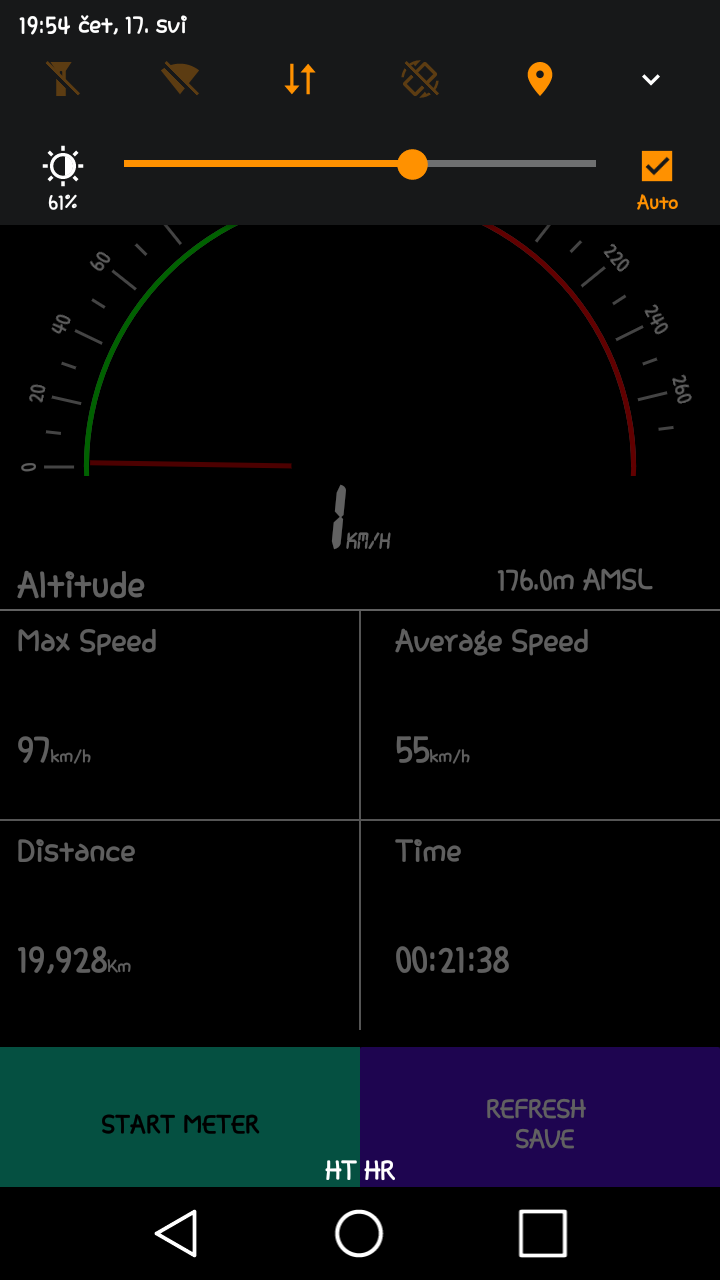Expand the quick settings panel chevron
The width and height of the screenshot is (720, 1280).
point(651,80)
